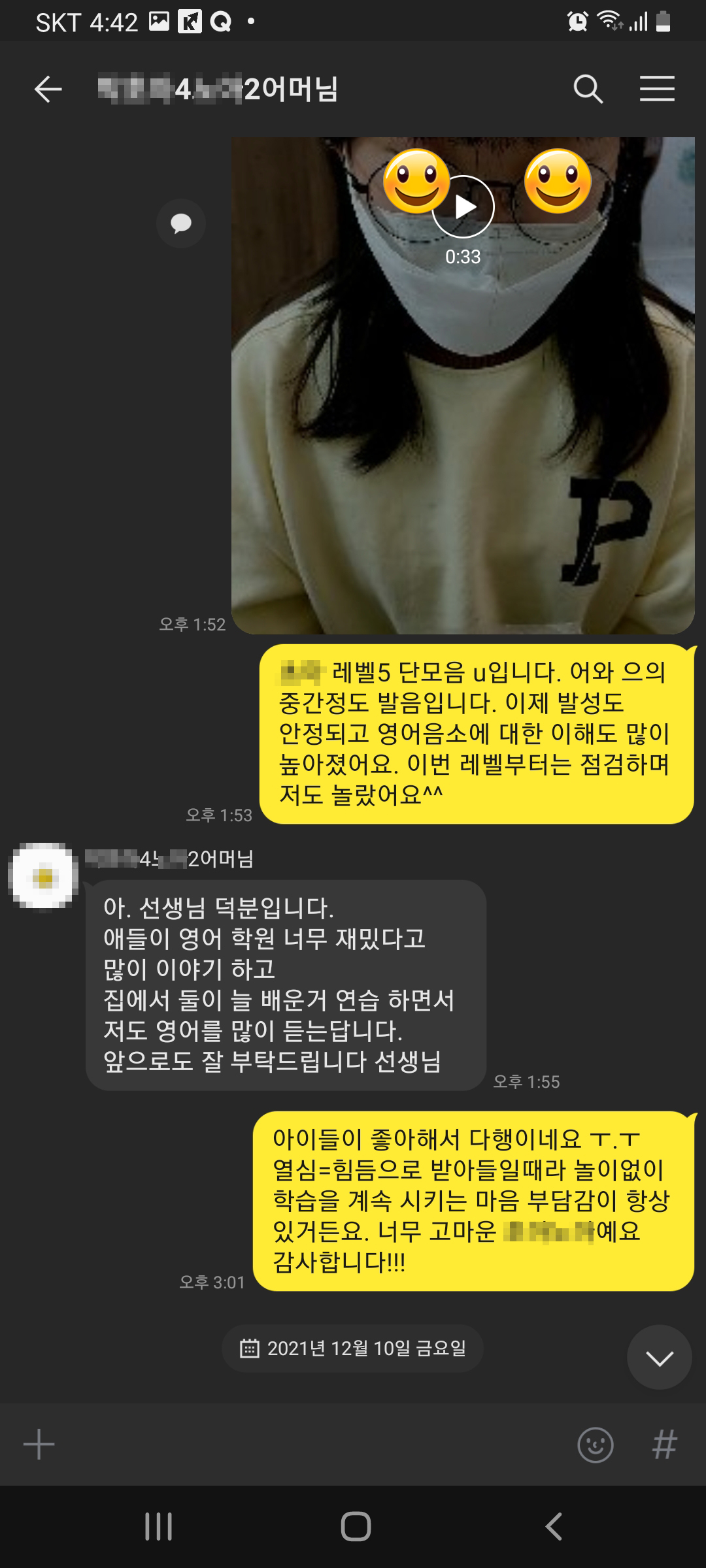This screenshot has width=706, height=1568.
Task: Go to the home screen
Action: pyautogui.click(x=356, y=1527)
